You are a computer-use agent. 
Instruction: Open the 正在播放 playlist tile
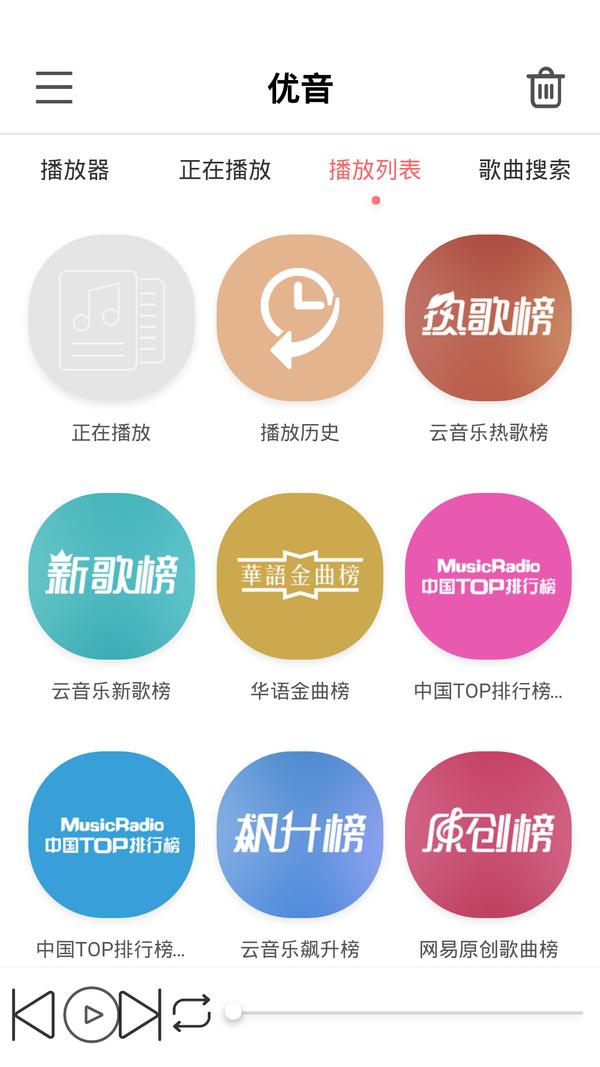point(111,318)
